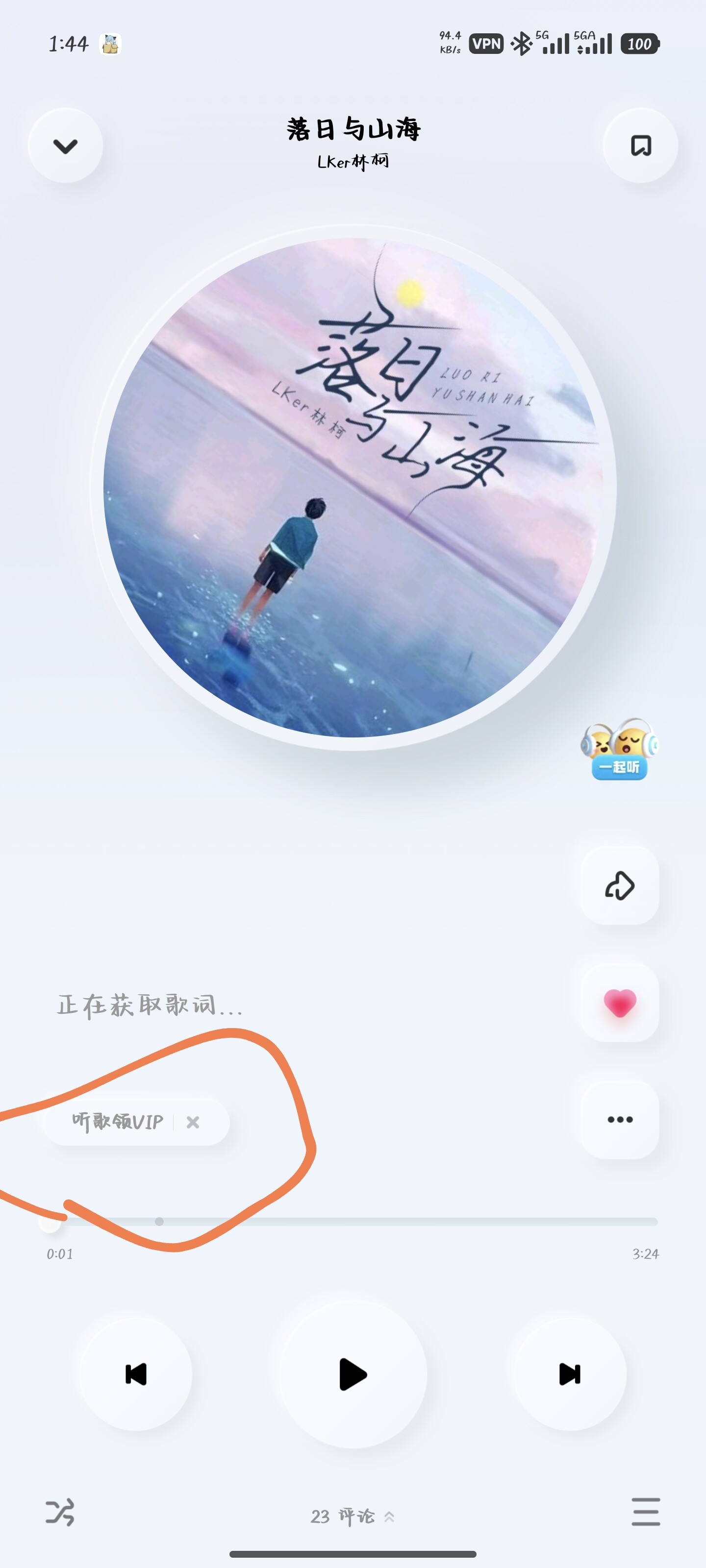This screenshot has height=1568, width=706.
Task: Tap the bookmark icon at top right
Action: [x=640, y=146]
